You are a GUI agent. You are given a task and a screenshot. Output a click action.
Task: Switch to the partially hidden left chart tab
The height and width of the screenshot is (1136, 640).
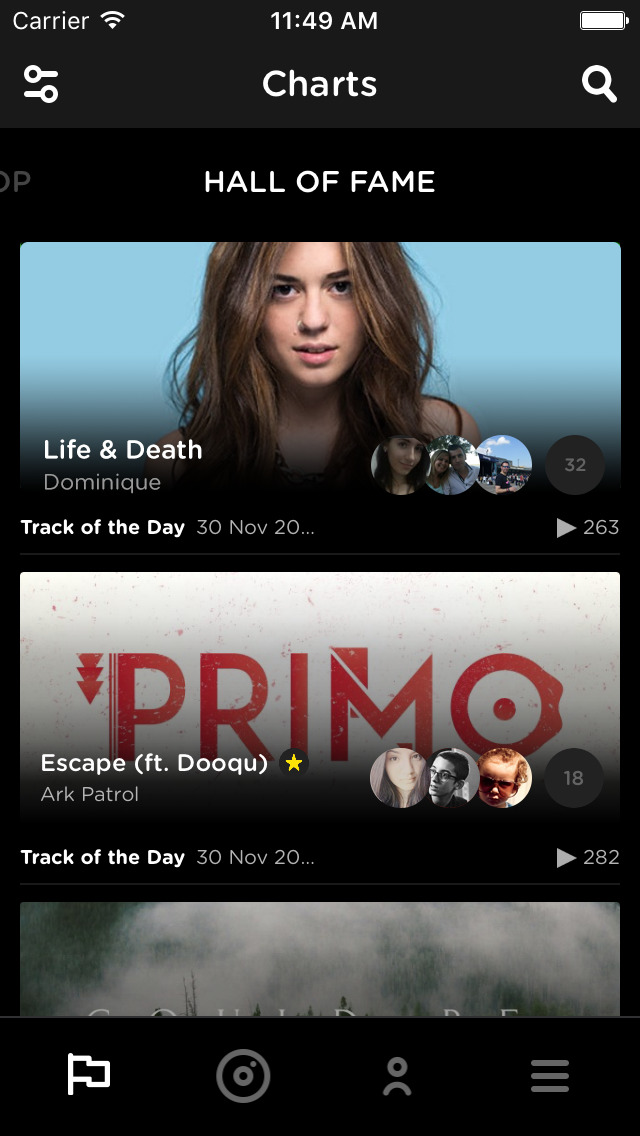[x=14, y=182]
